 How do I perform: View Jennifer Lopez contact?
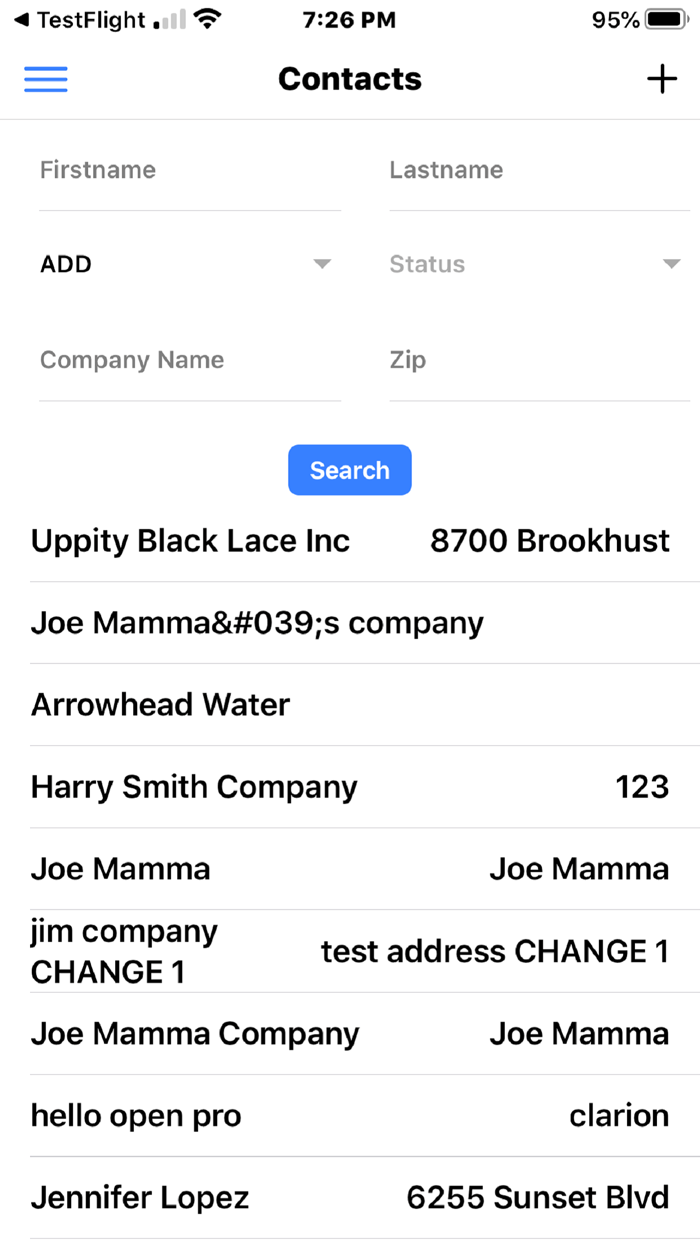350,1198
